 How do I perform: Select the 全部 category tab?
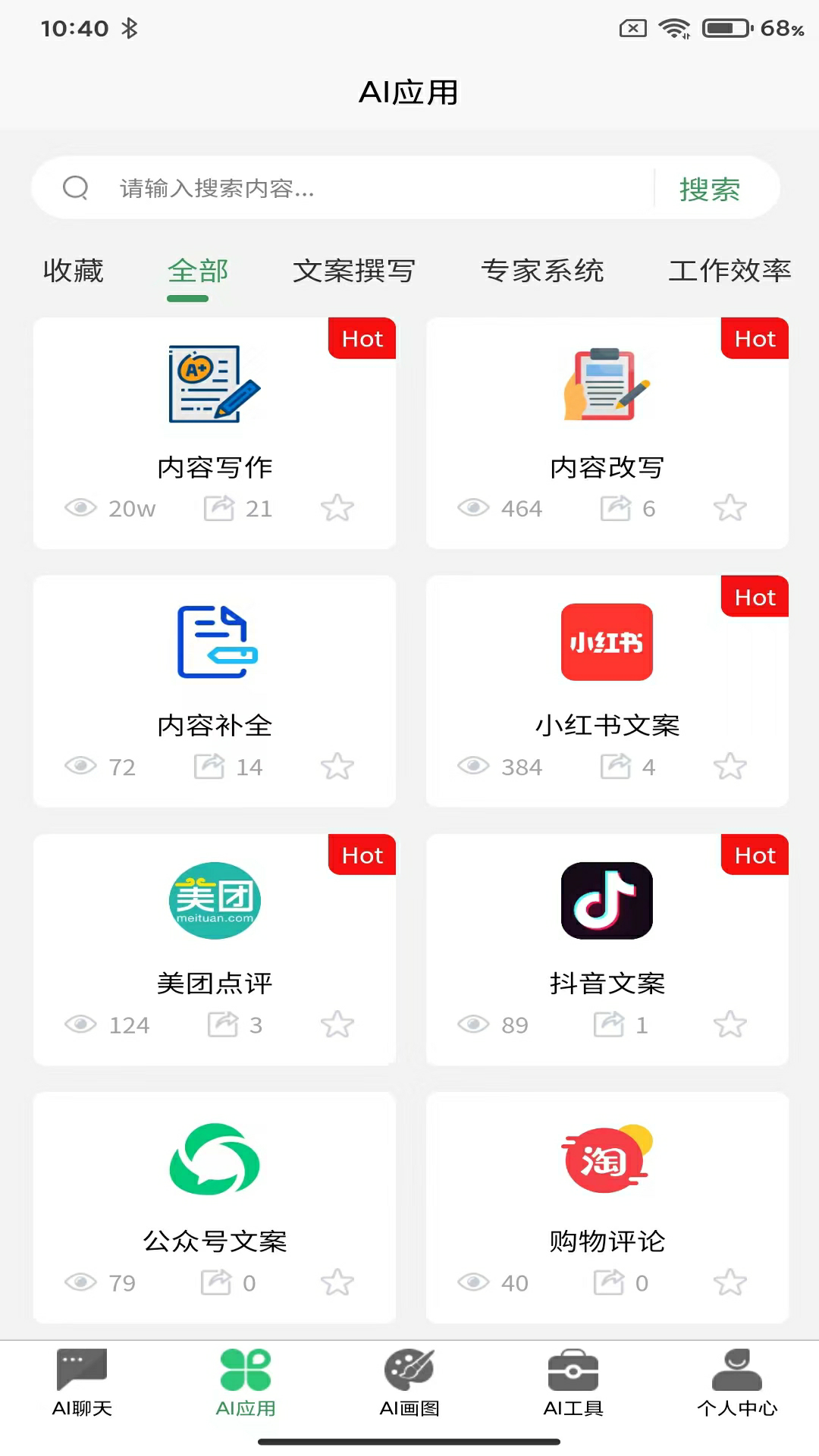(198, 271)
